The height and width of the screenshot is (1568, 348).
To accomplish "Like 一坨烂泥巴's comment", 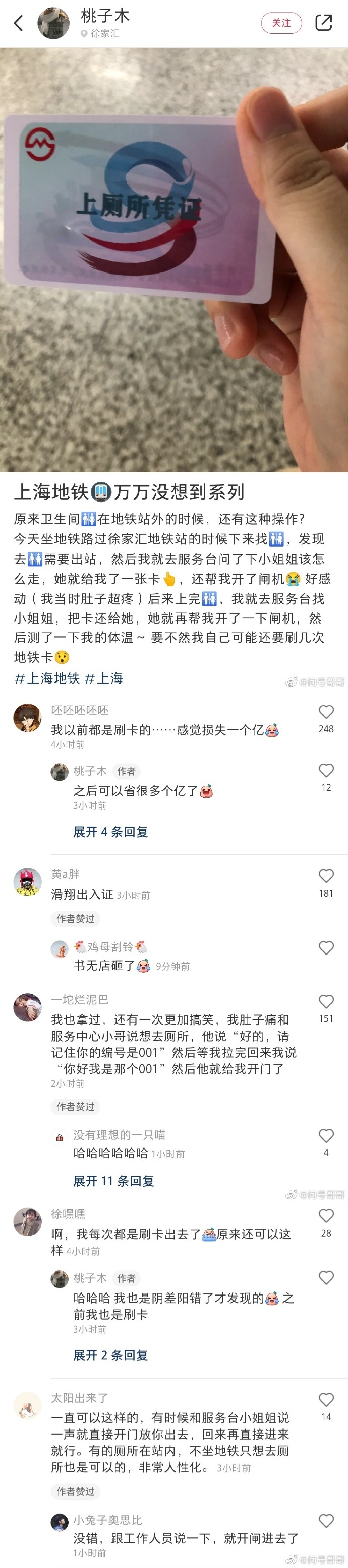I will [x=326, y=1001].
